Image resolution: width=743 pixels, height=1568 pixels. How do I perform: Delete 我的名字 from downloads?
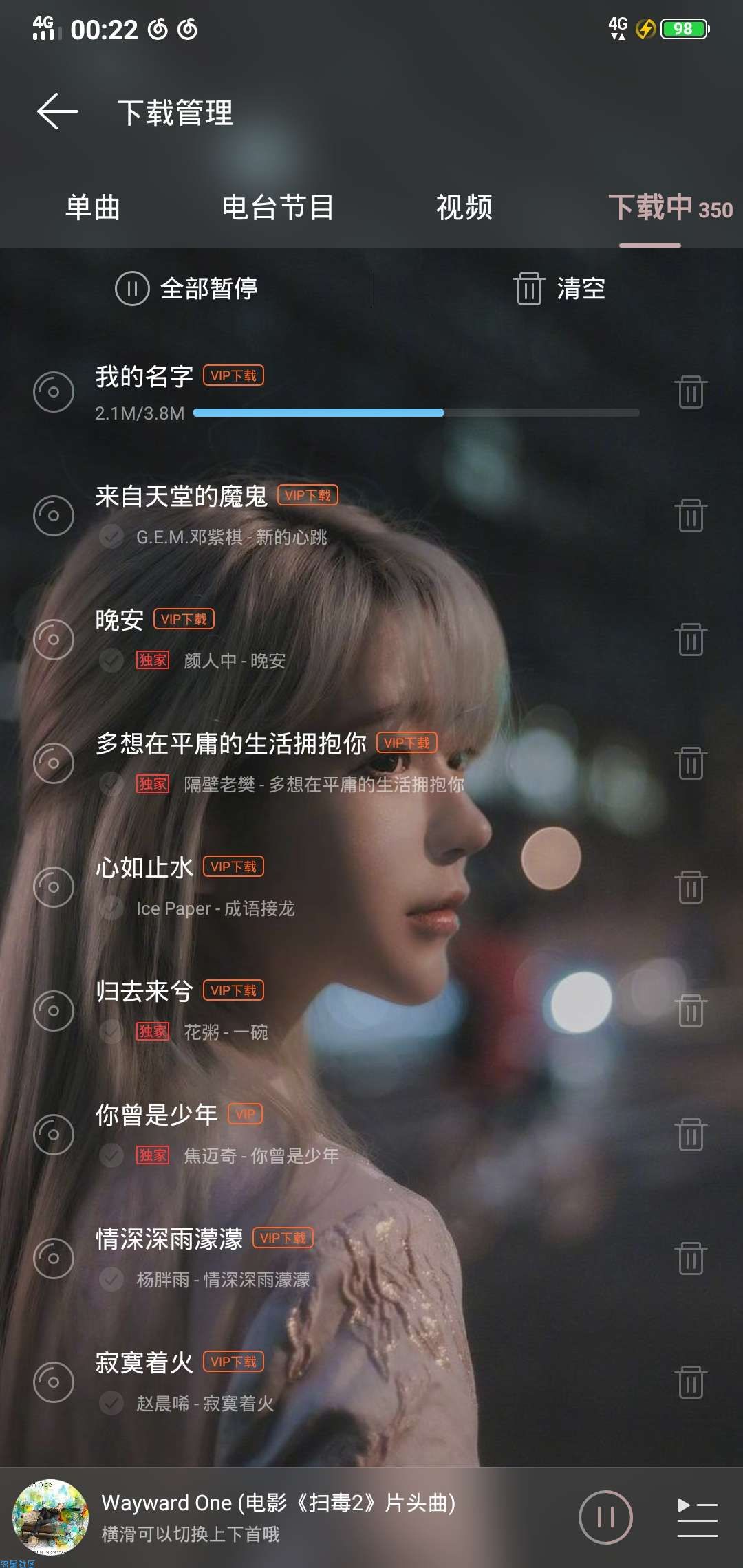pos(690,392)
